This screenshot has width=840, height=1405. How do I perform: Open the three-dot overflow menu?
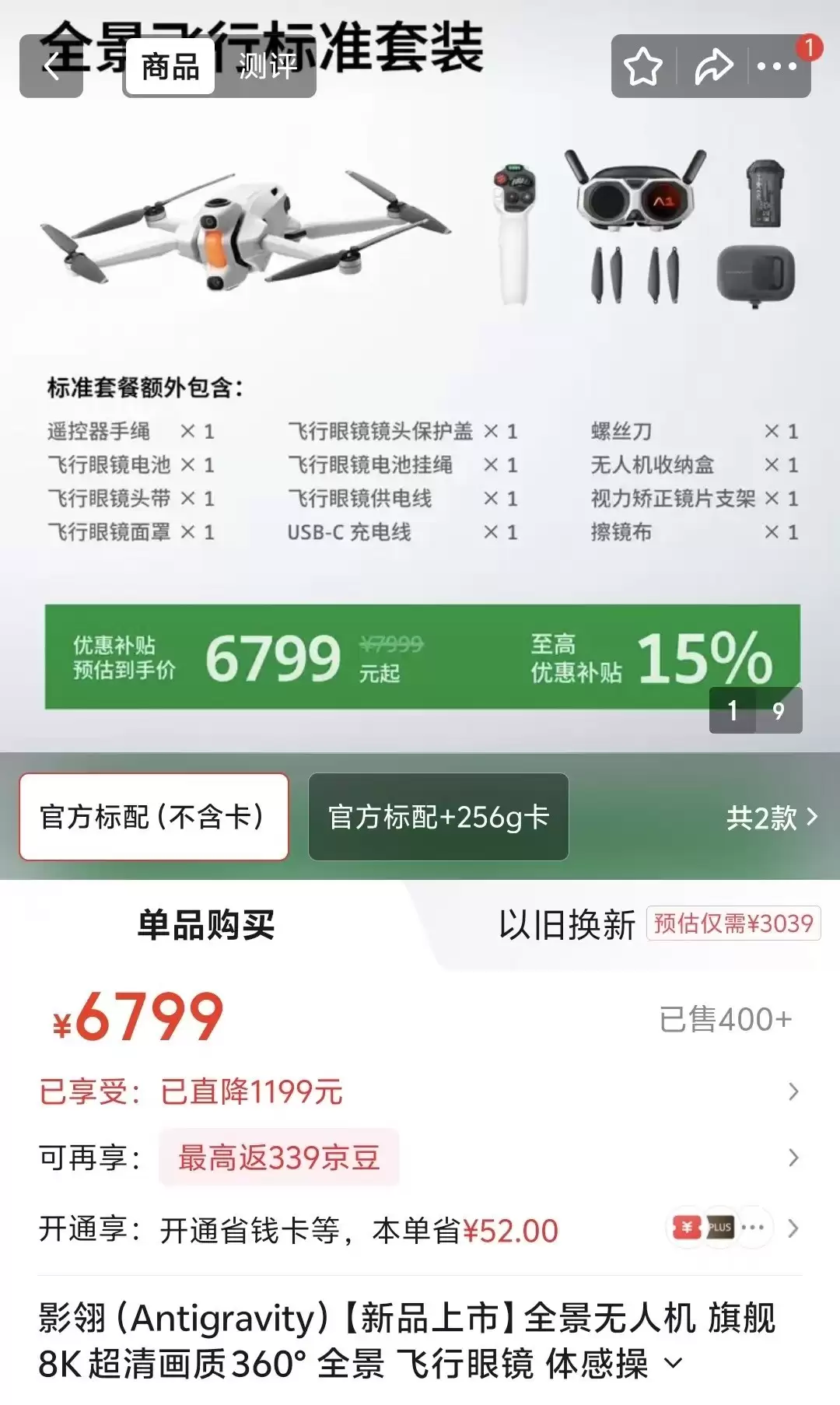tap(776, 67)
